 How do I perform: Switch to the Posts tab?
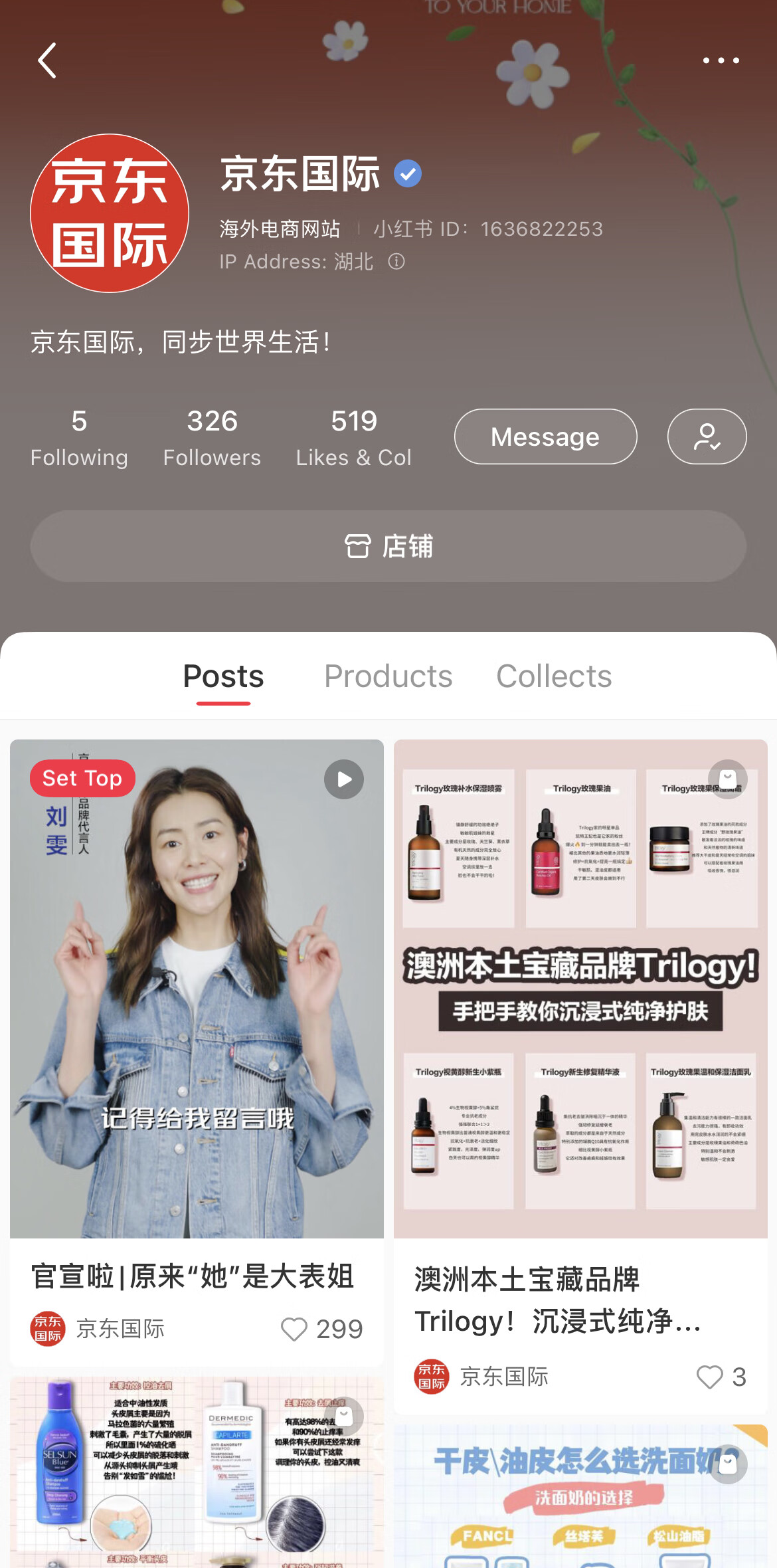click(223, 676)
